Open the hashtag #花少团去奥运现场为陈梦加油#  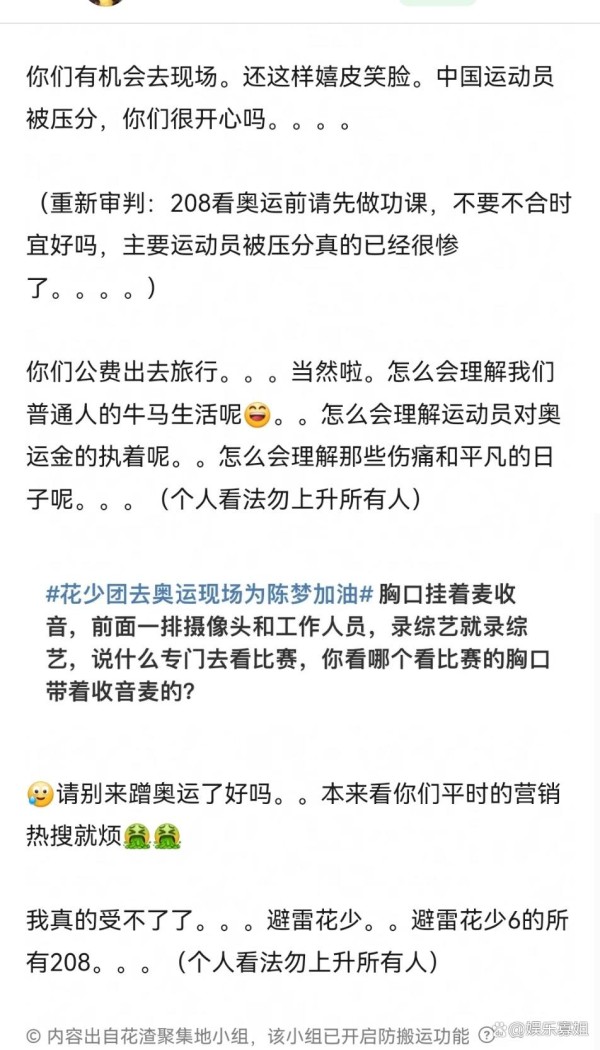coord(209,595)
